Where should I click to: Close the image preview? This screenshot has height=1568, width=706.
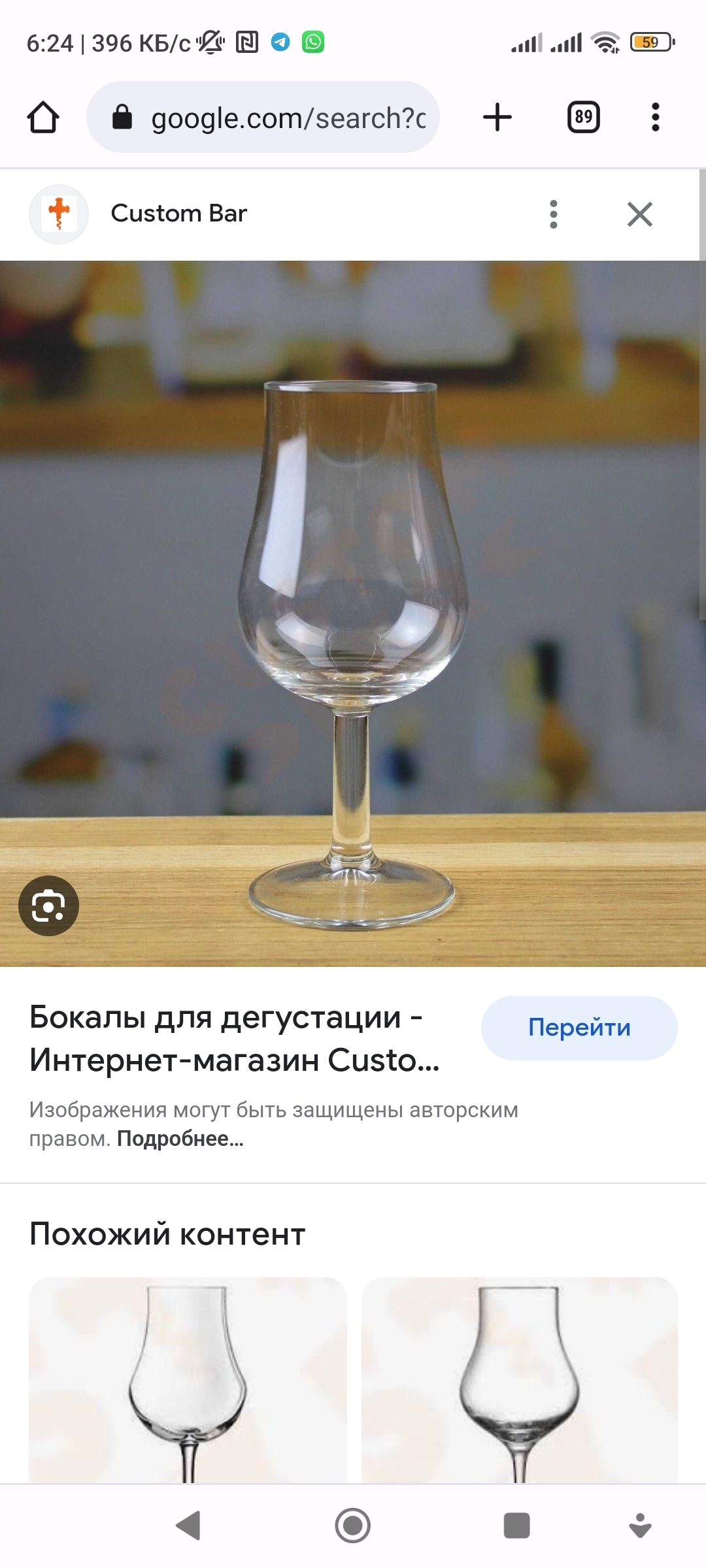pyautogui.click(x=639, y=214)
